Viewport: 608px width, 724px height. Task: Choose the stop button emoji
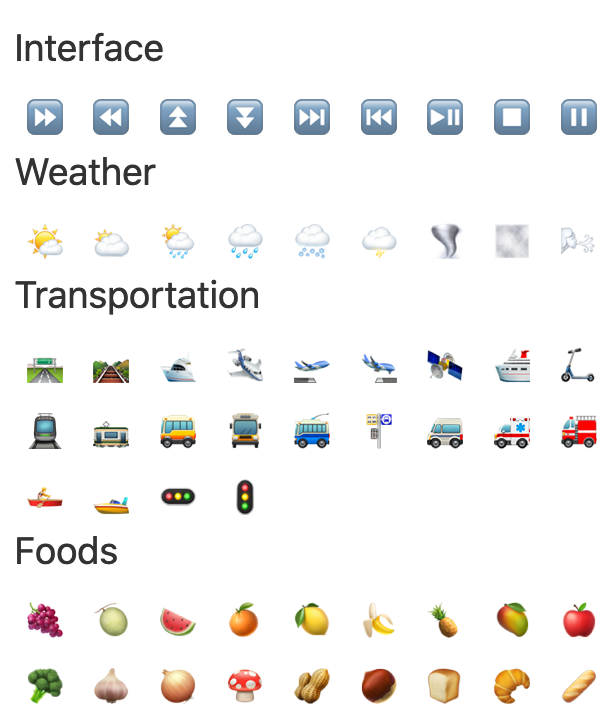pyautogui.click(x=512, y=117)
